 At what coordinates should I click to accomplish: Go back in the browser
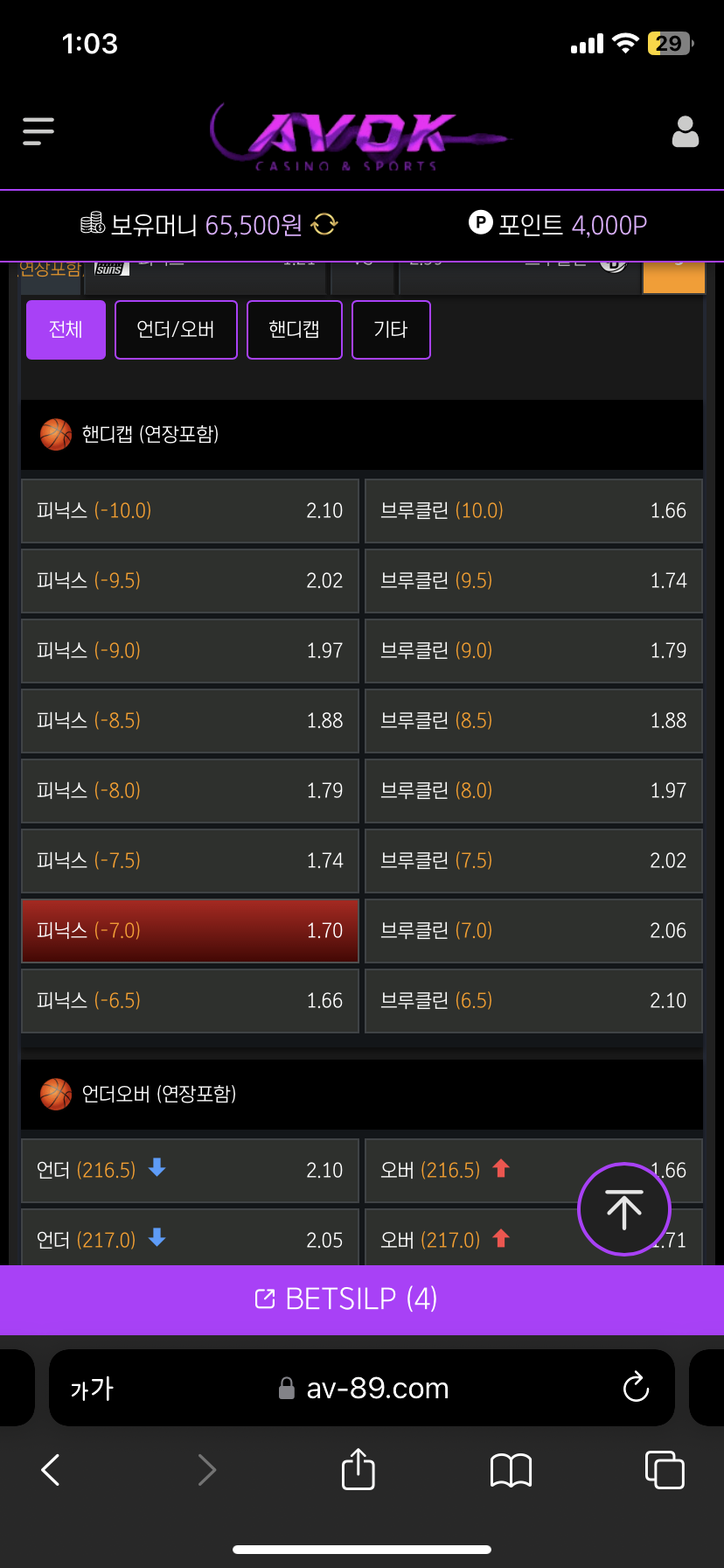click(51, 1470)
